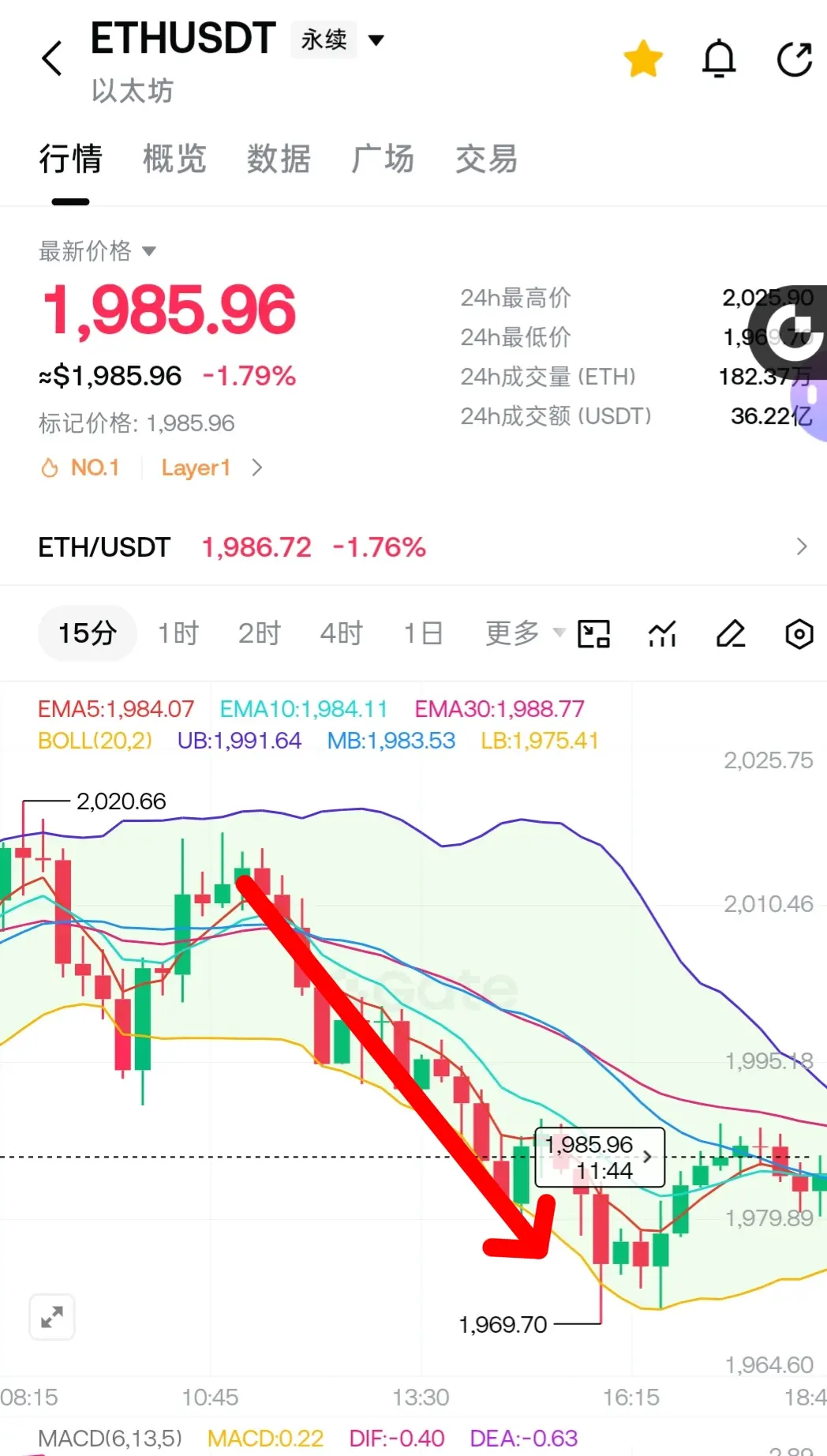Expand the chart to full screen
This screenshot has height=1456, width=827.
coord(52,1317)
